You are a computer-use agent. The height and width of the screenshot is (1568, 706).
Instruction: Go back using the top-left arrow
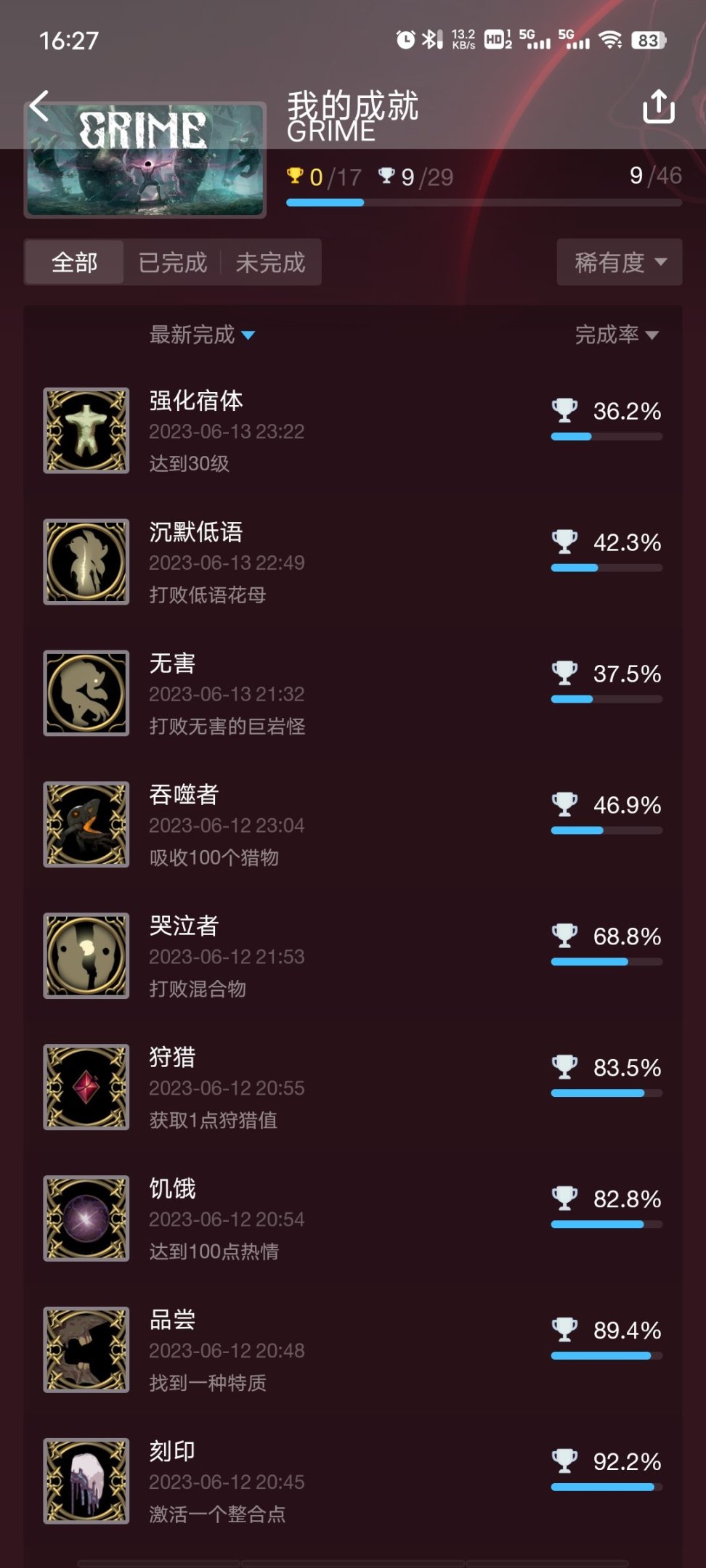pyautogui.click(x=40, y=106)
